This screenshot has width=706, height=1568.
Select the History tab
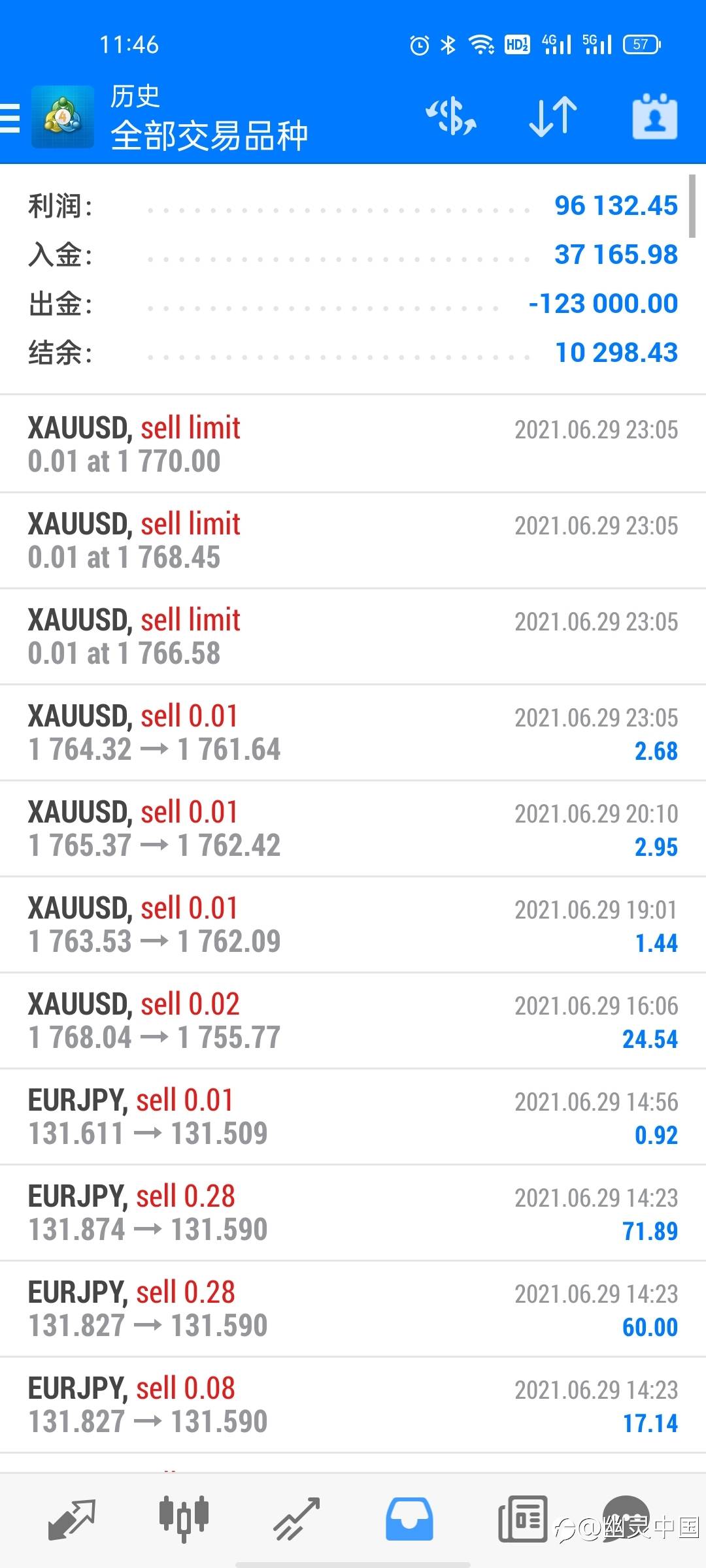[x=409, y=1518]
